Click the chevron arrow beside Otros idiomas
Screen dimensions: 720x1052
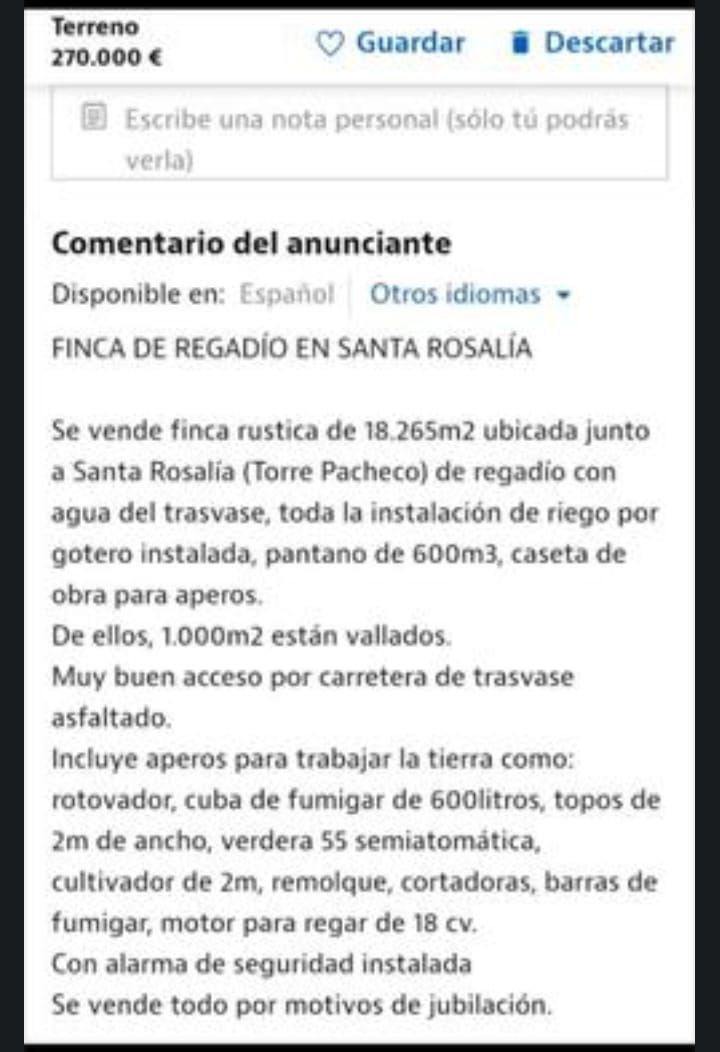click(560, 296)
